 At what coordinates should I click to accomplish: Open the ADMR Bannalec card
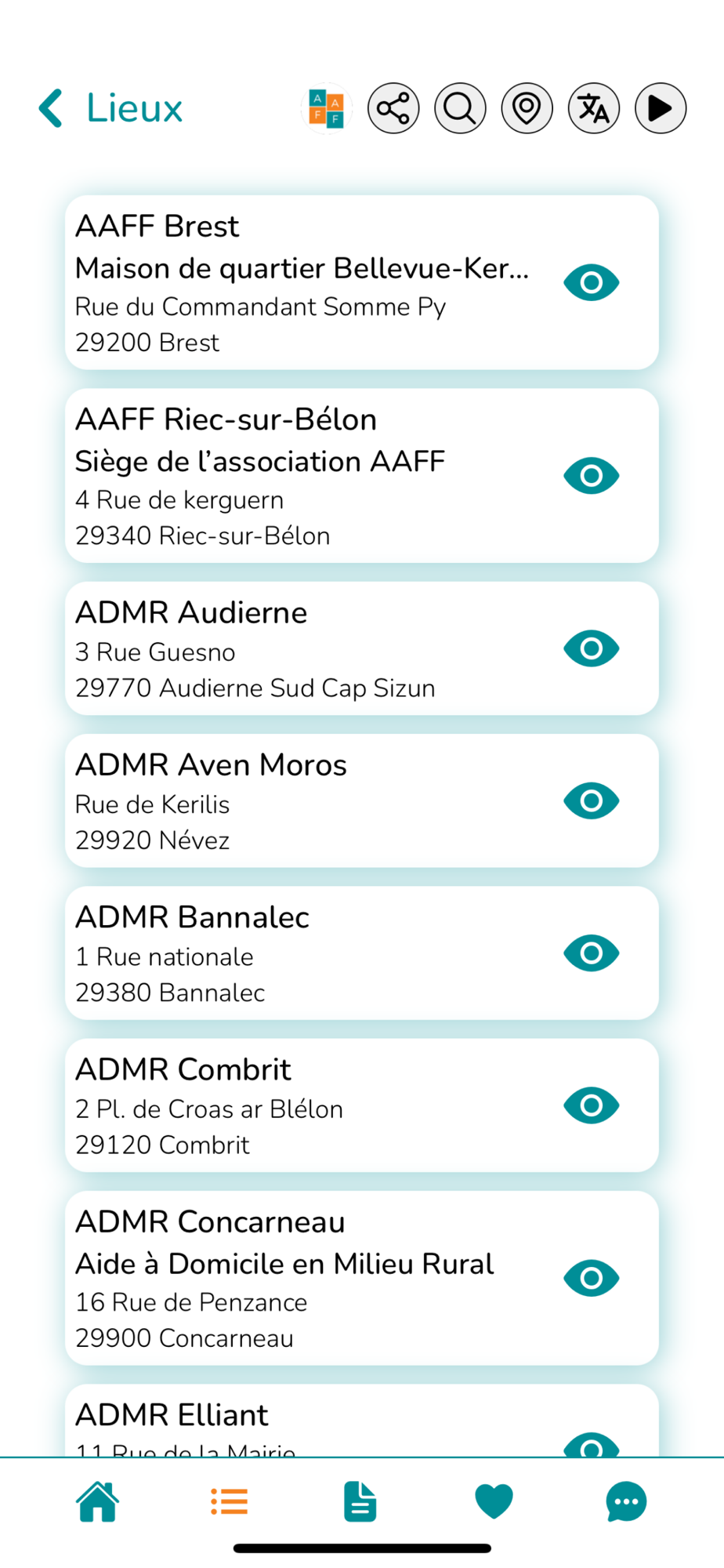click(361, 953)
